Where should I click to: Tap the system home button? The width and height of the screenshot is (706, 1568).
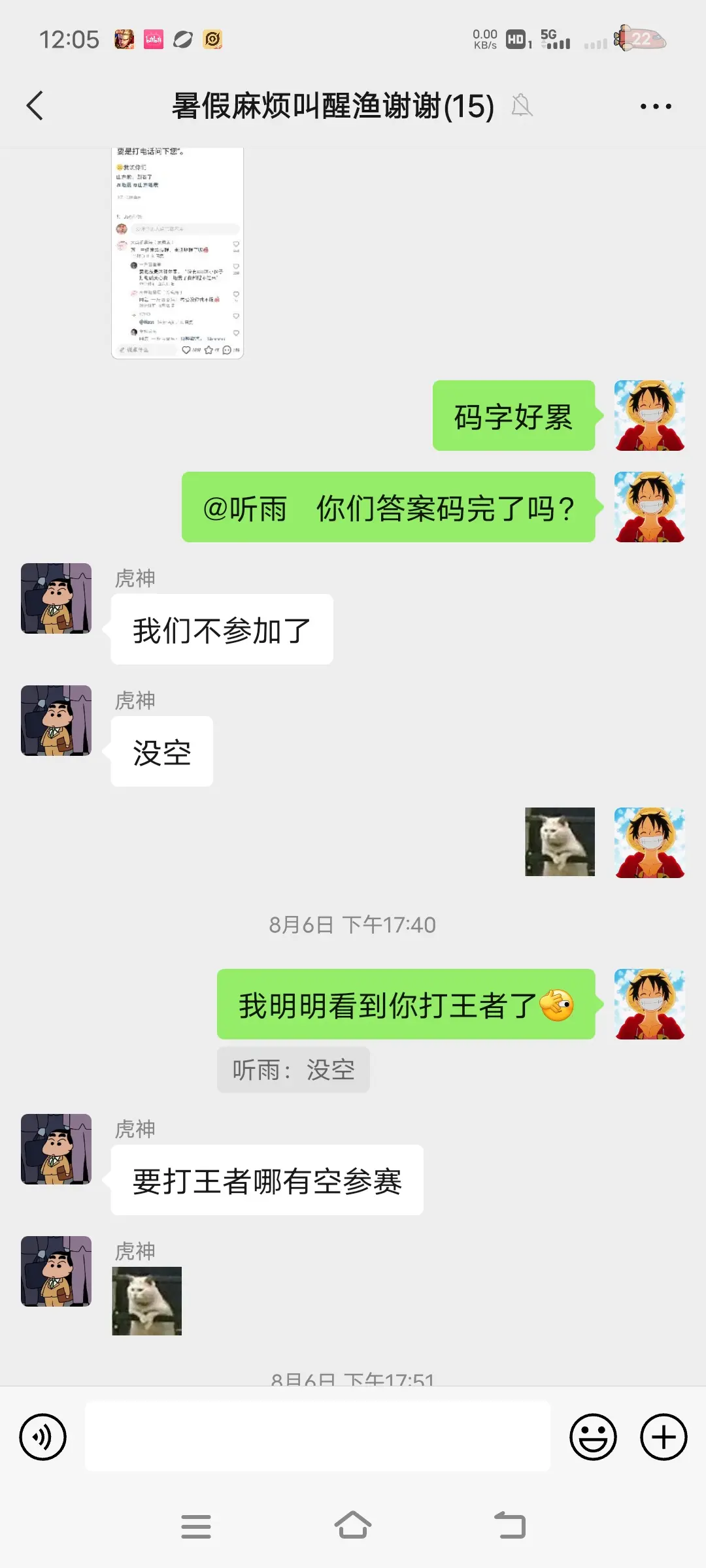point(353,1526)
